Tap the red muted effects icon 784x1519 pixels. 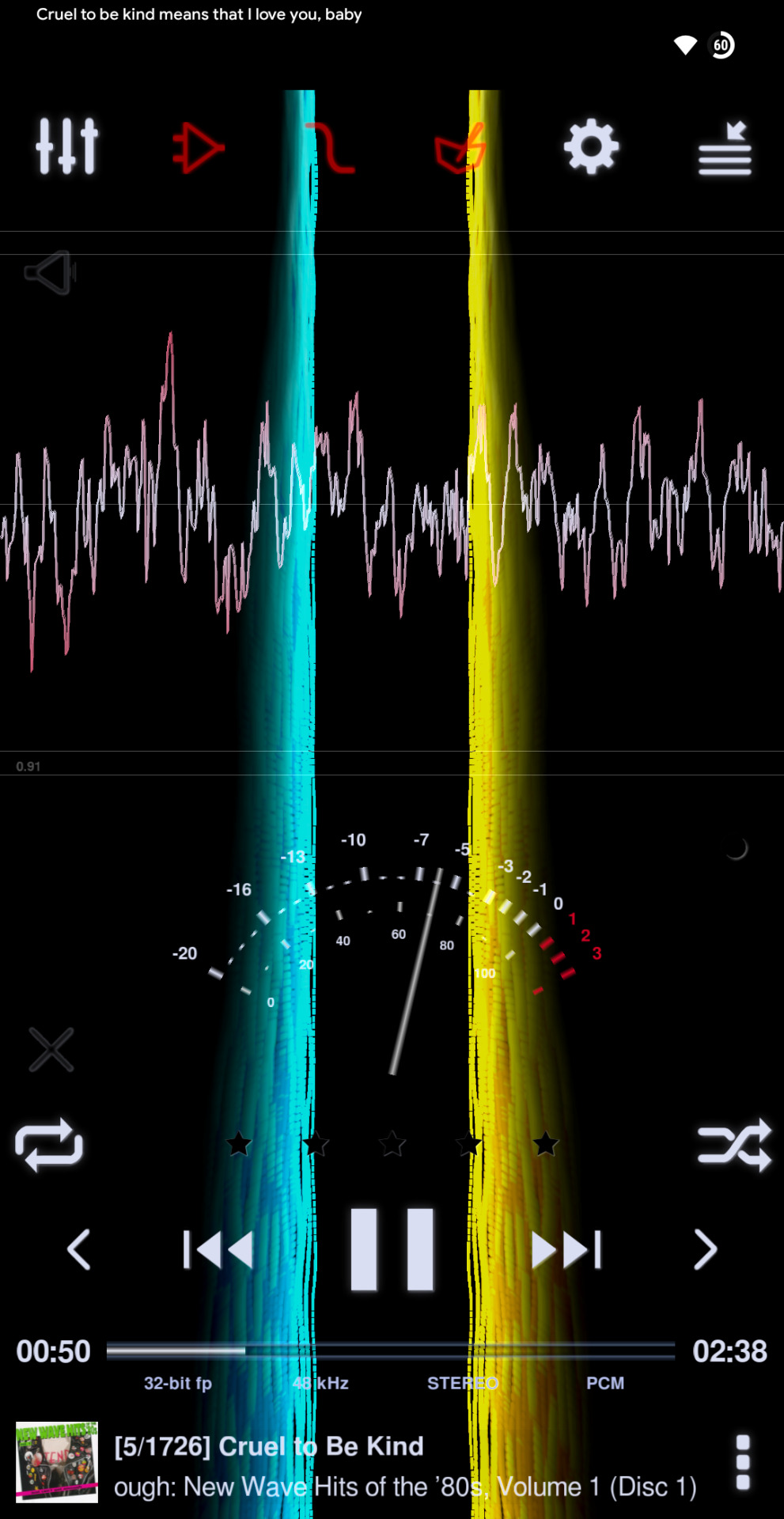pyautogui.click(x=460, y=149)
